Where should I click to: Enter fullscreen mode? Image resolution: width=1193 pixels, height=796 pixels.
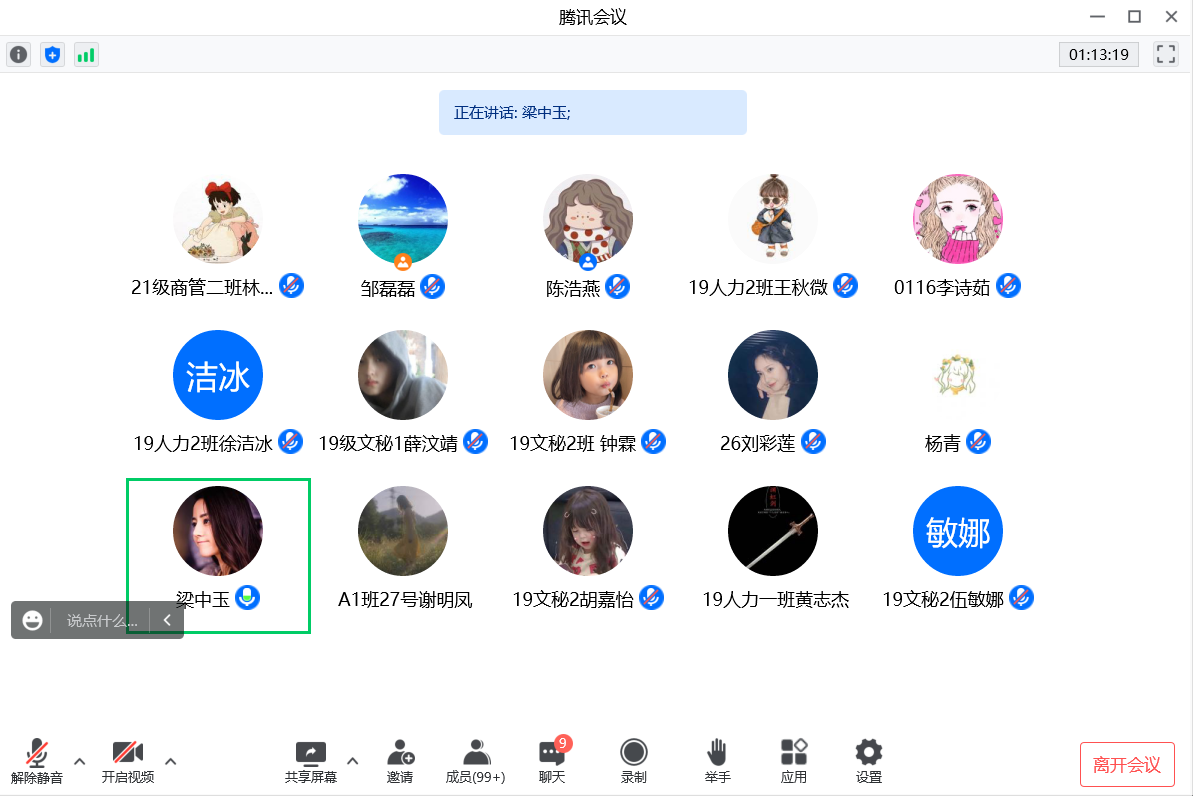click(x=1166, y=54)
